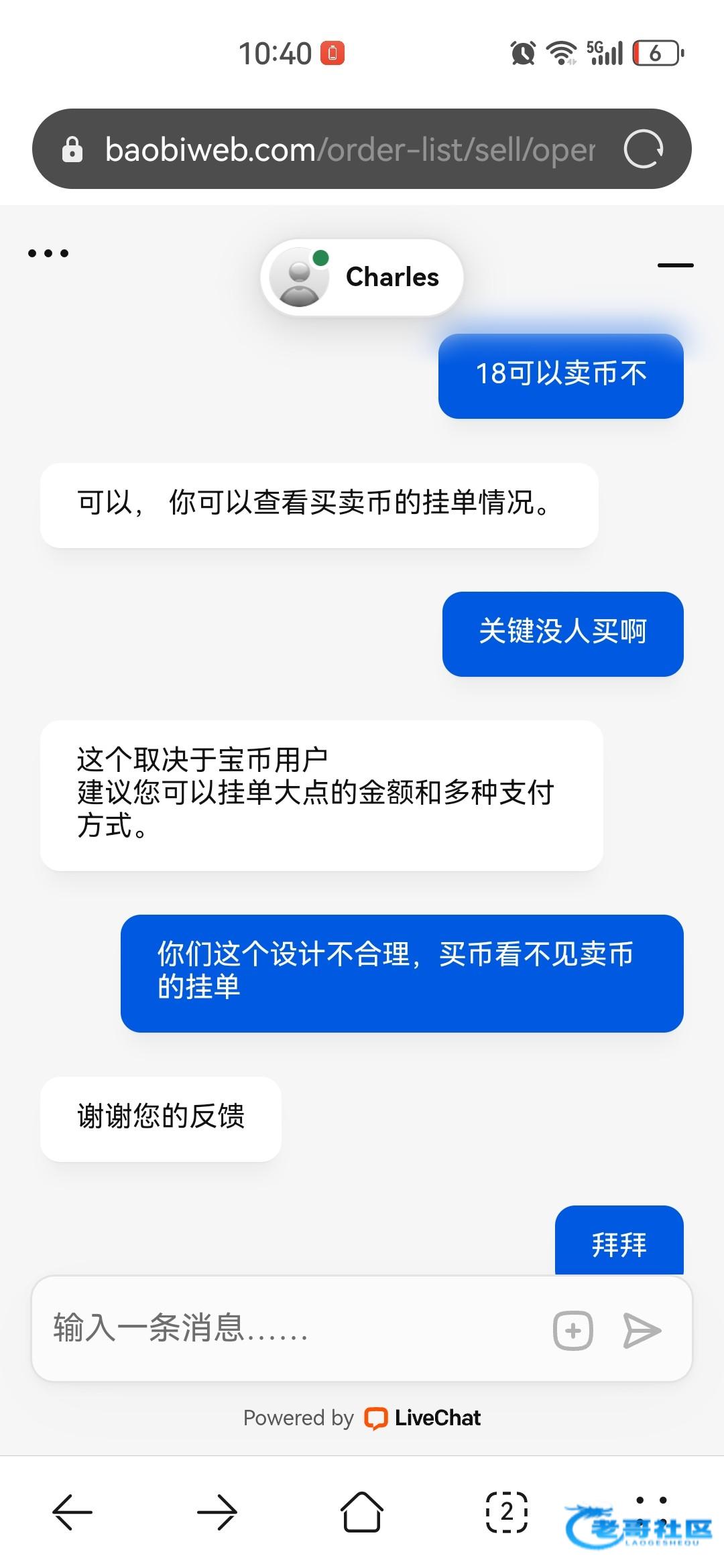Return to the browser home page
The width and height of the screenshot is (724, 1568).
(x=362, y=1512)
